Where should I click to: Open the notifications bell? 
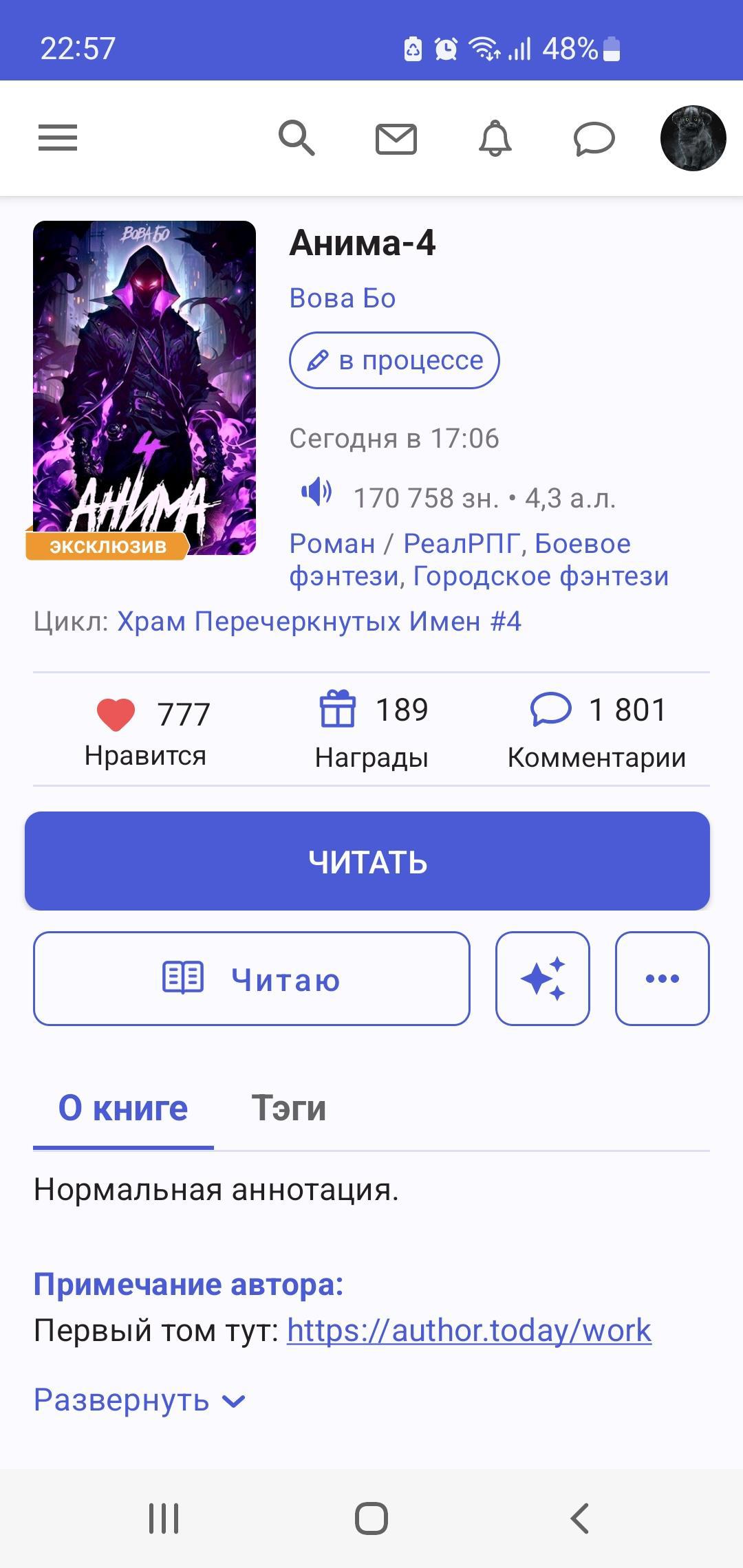point(495,138)
